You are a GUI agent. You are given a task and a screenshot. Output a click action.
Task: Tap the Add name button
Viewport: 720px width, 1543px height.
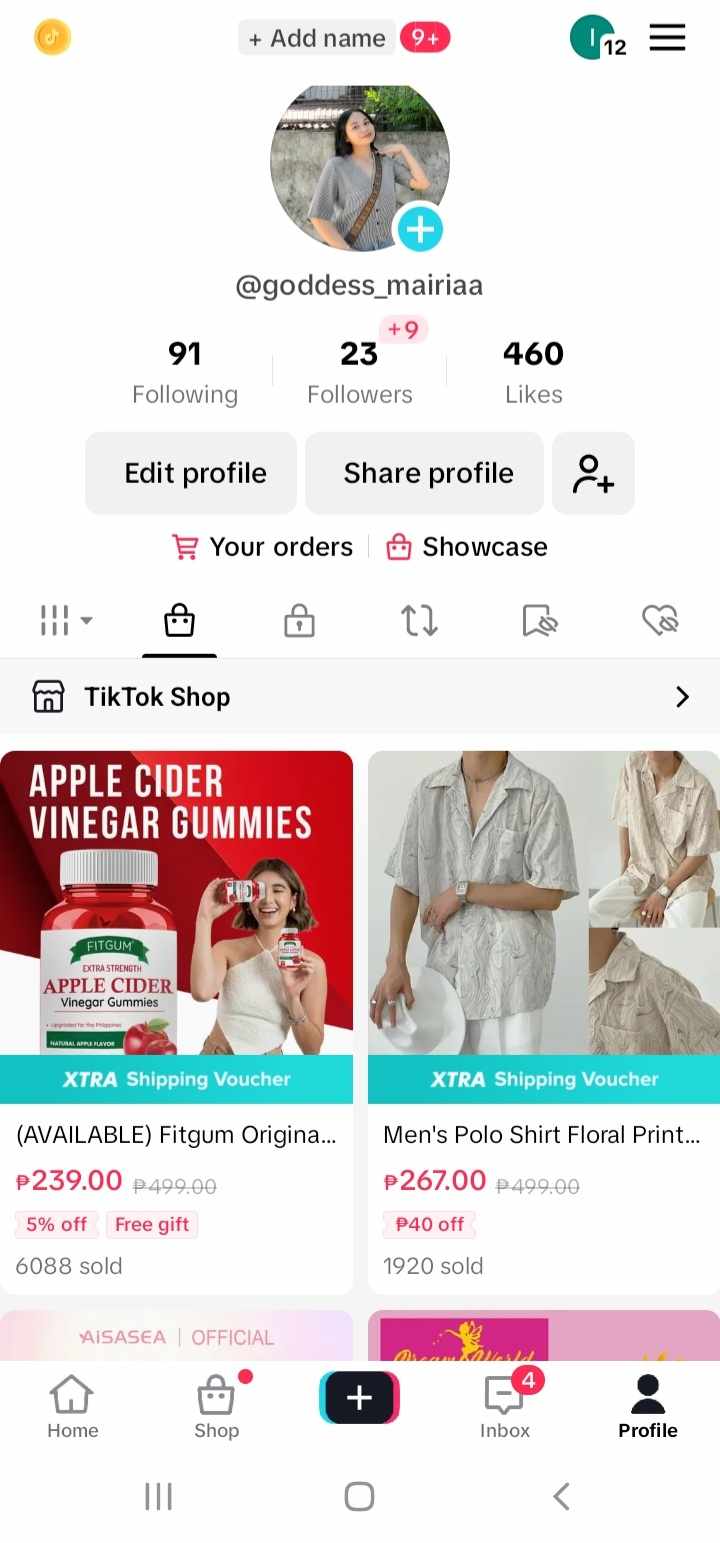tap(317, 38)
